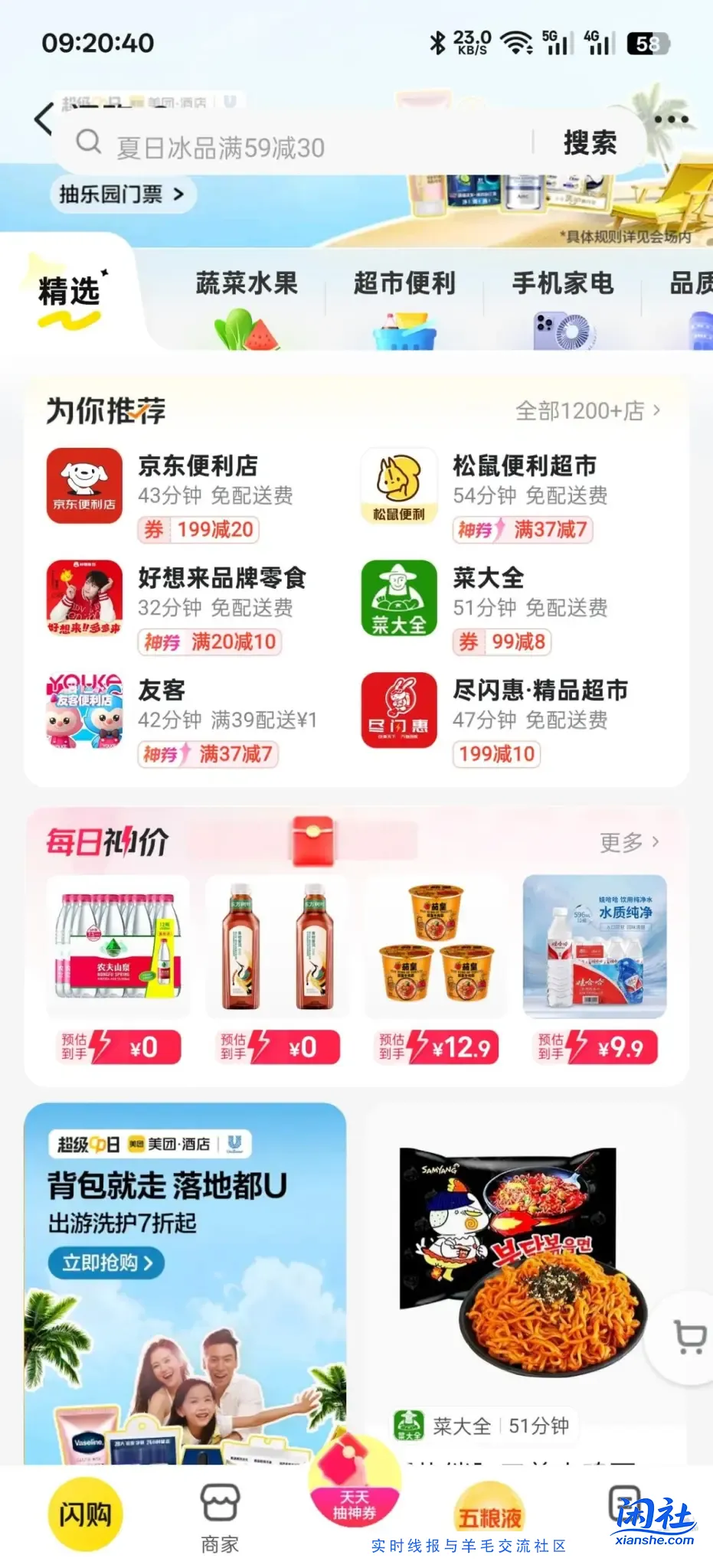Show 更多 daily deals
Image resolution: width=713 pixels, height=1568 pixels.
click(629, 842)
